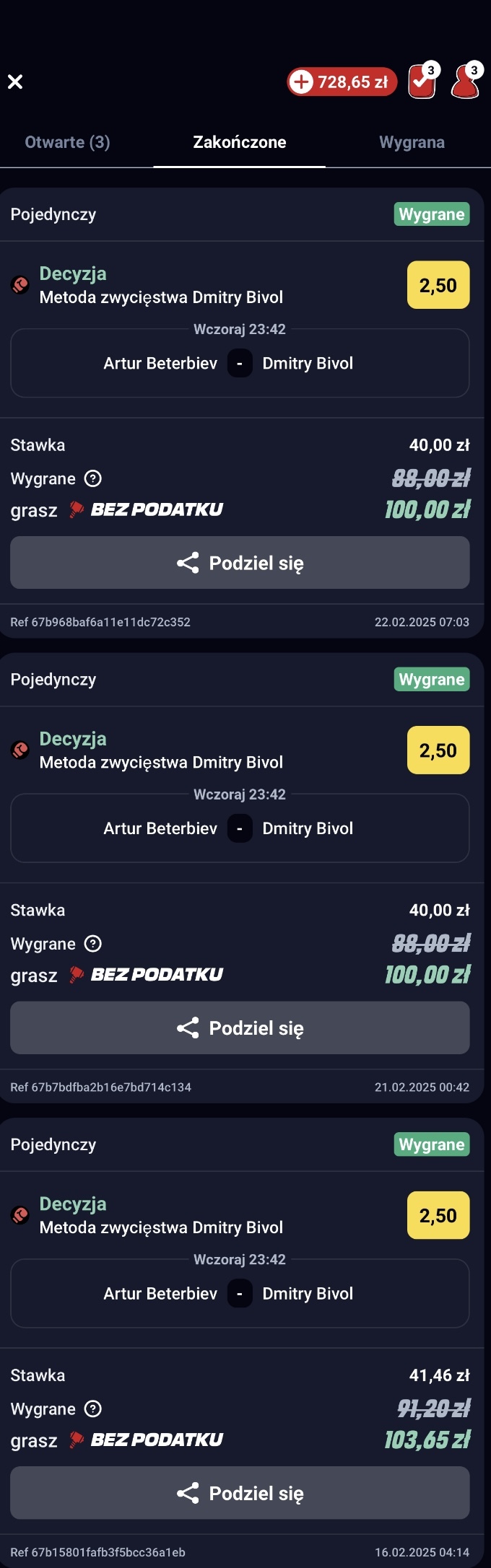
Task: Share the bet dated 16.02.2025 04:14
Action: click(240, 1493)
